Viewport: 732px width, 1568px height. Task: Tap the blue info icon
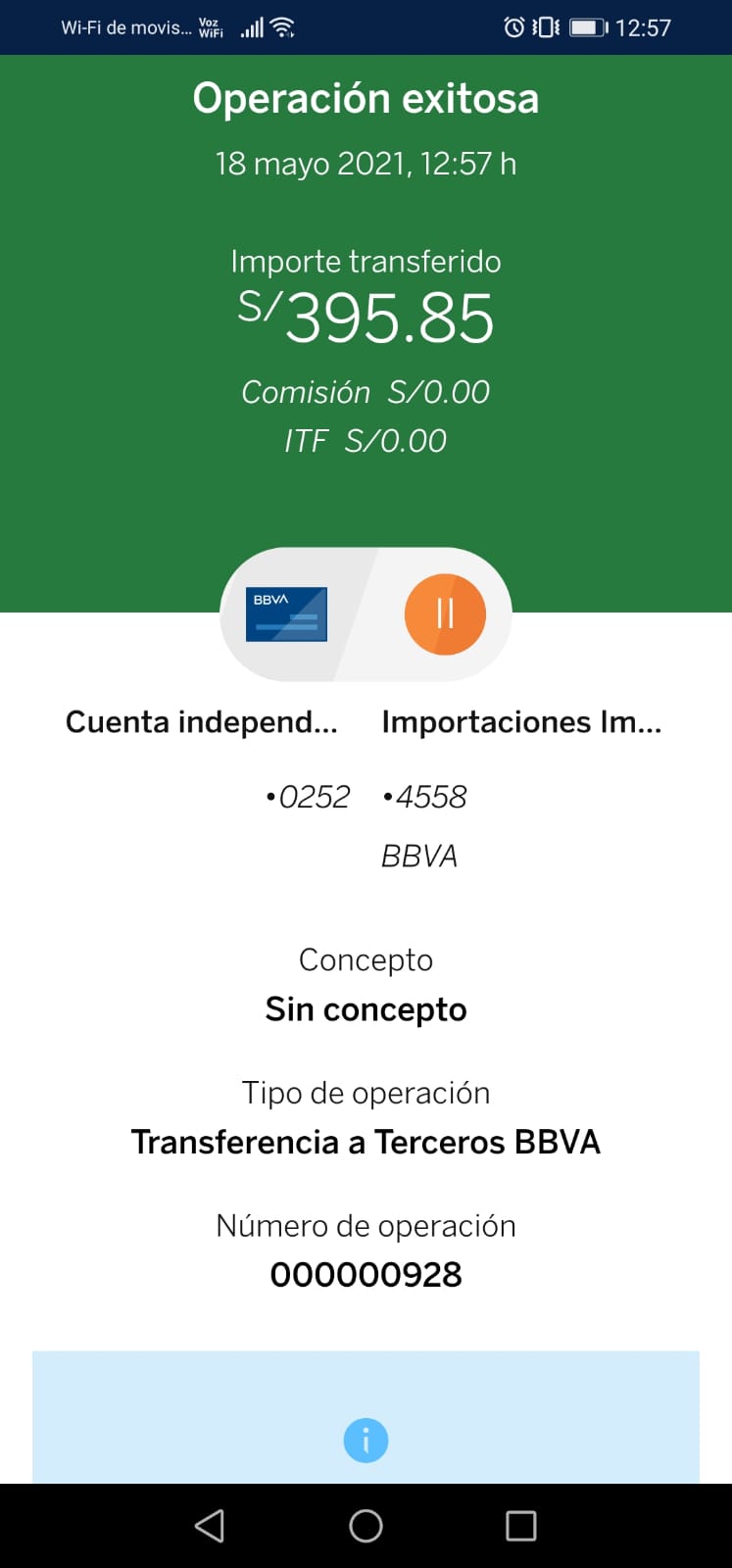[366, 1440]
